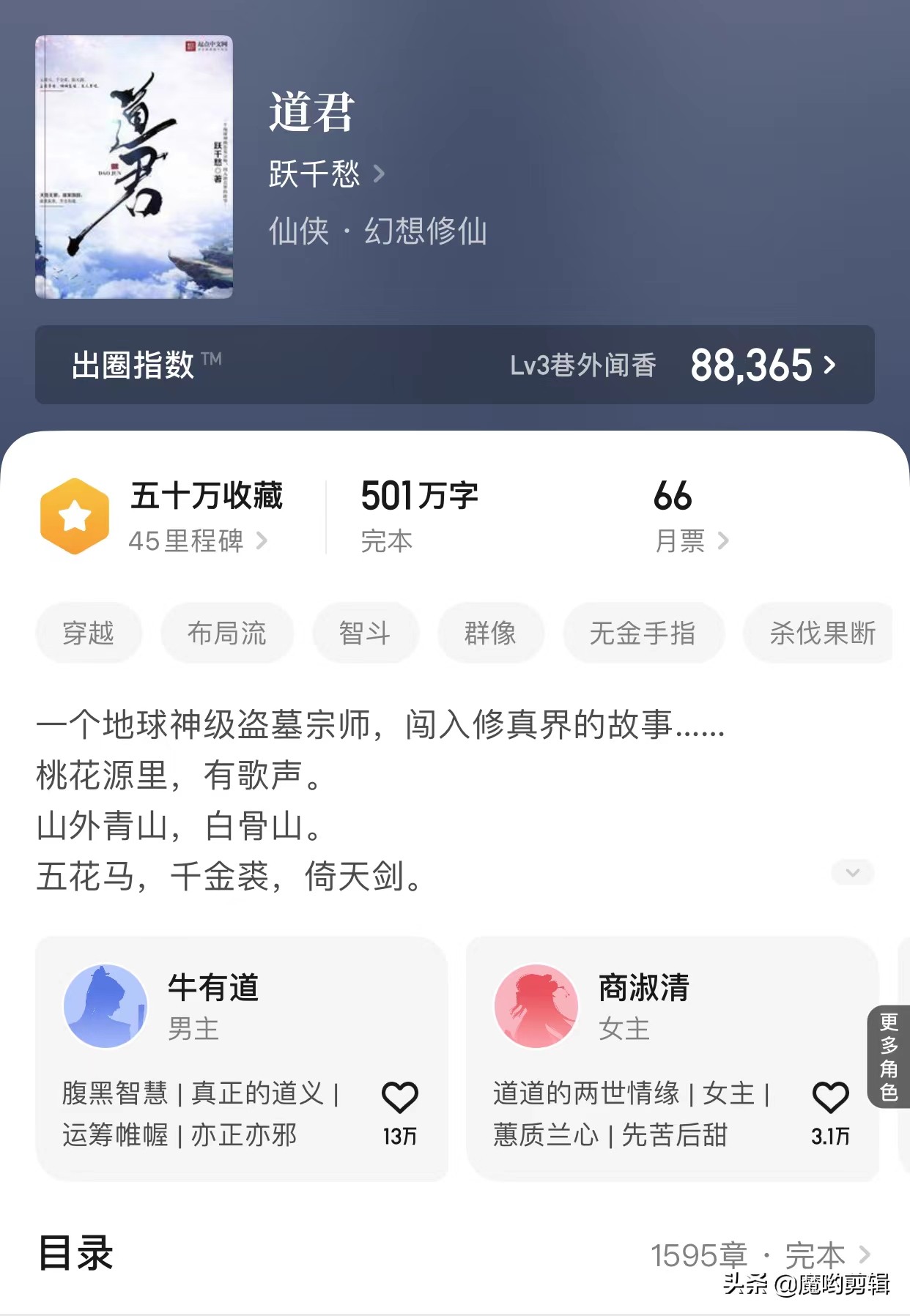This screenshot has width=910, height=1316.
Task: Click the 目录 section heading
Action: tap(77, 1254)
